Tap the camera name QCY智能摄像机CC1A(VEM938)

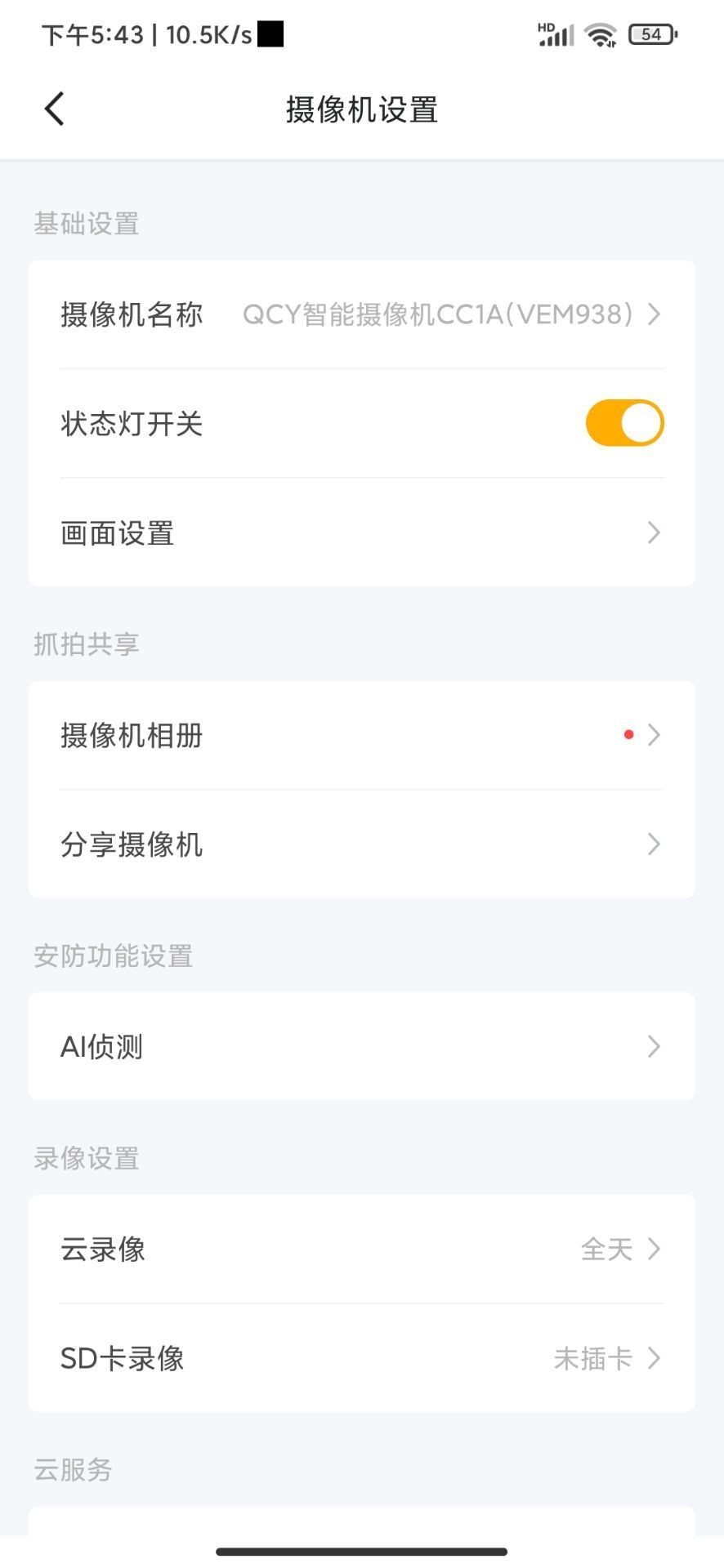click(436, 314)
